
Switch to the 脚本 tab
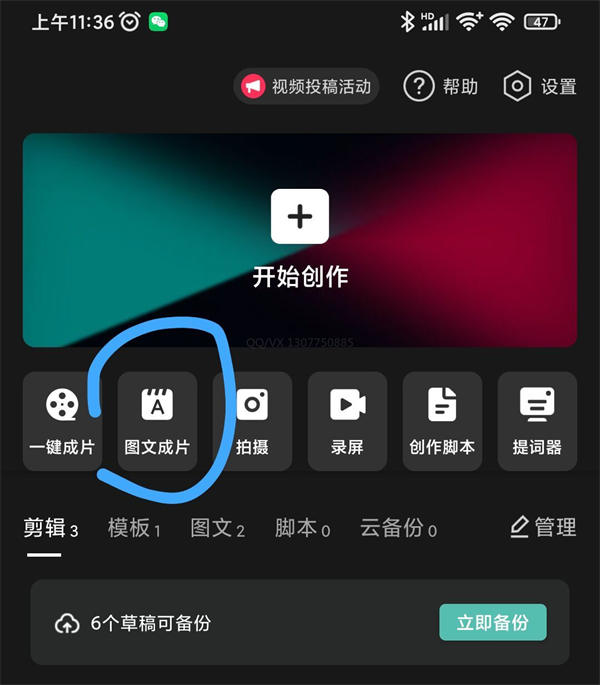[302, 528]
